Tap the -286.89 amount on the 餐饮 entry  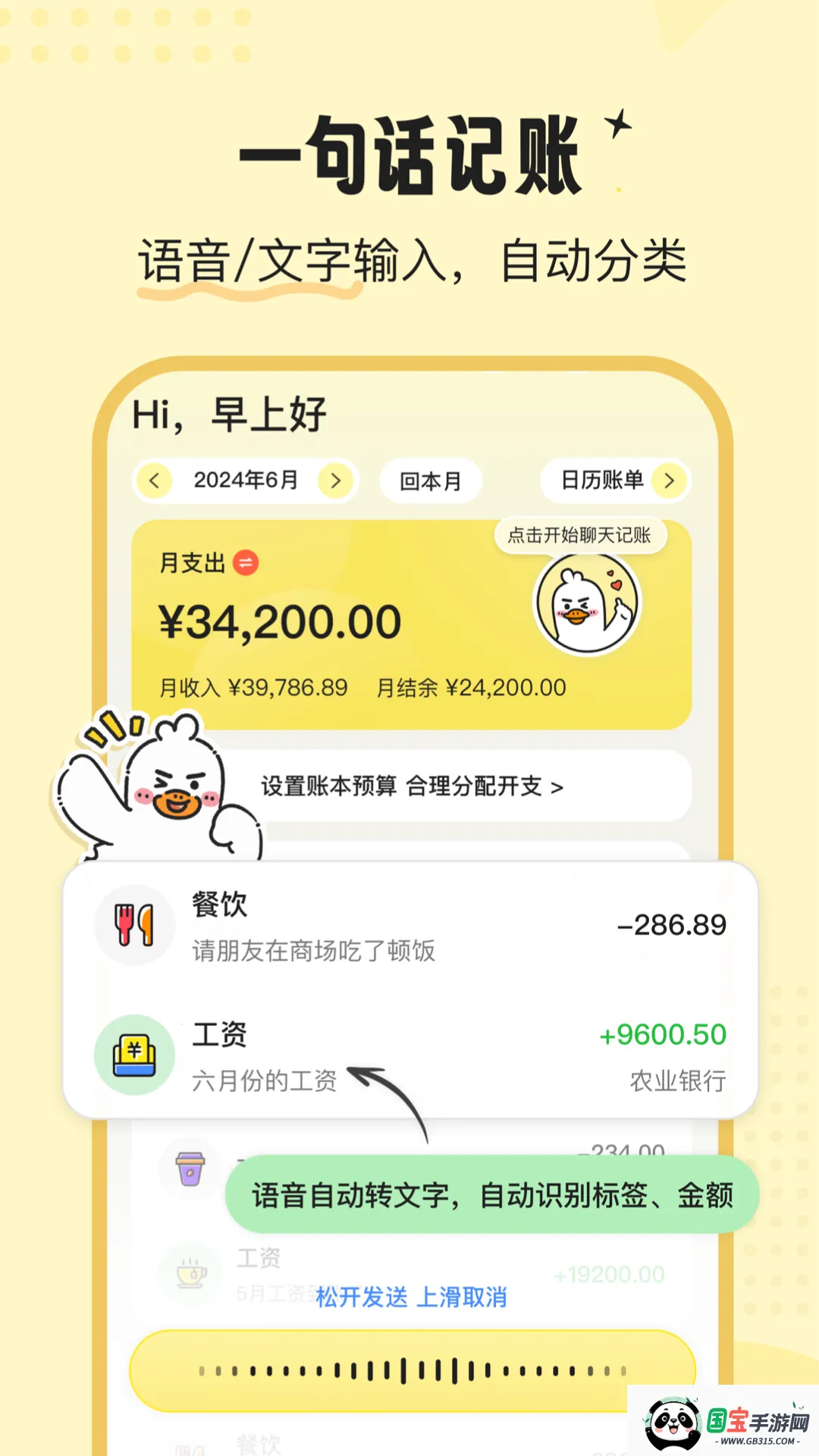(673, 924)
